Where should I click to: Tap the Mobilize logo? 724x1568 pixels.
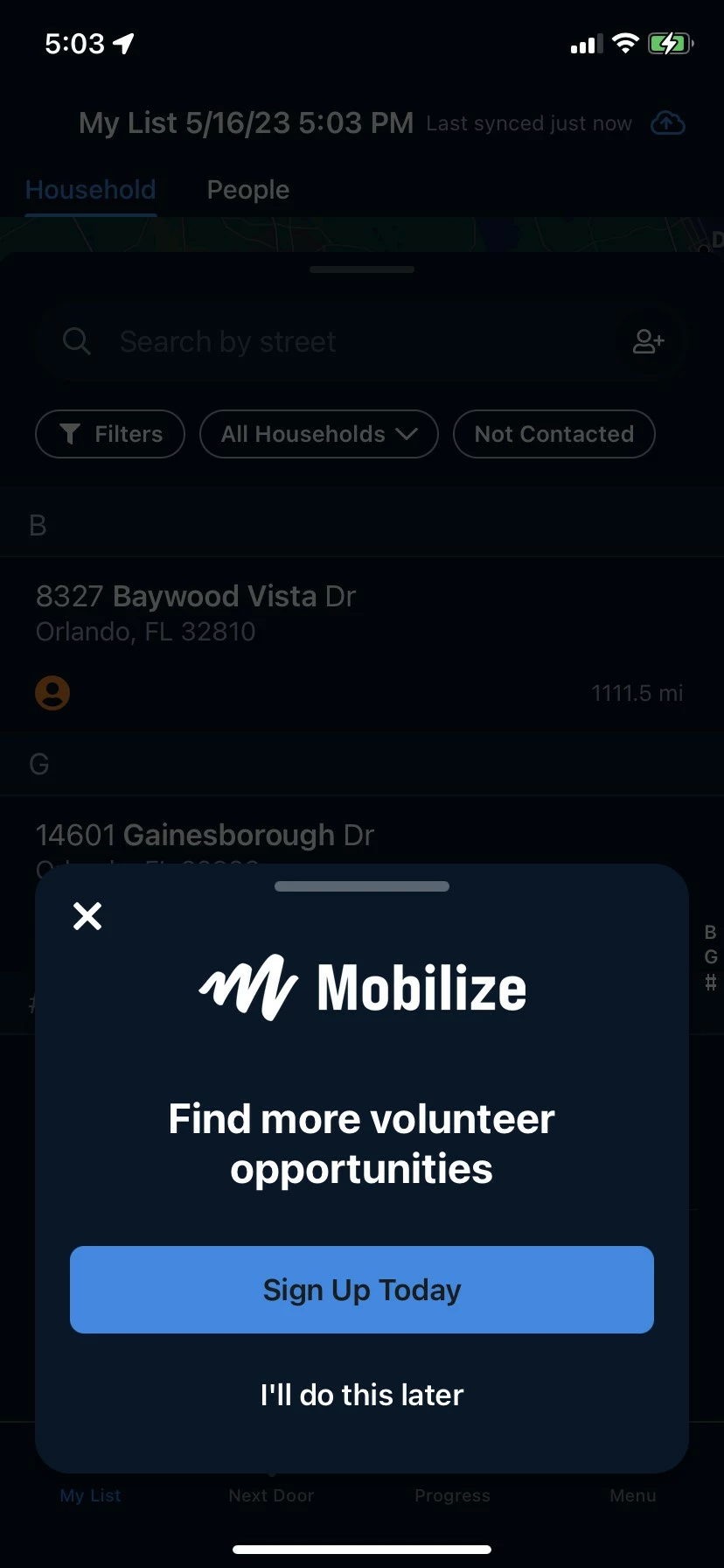pyautogui.click(x=362, y=985)
